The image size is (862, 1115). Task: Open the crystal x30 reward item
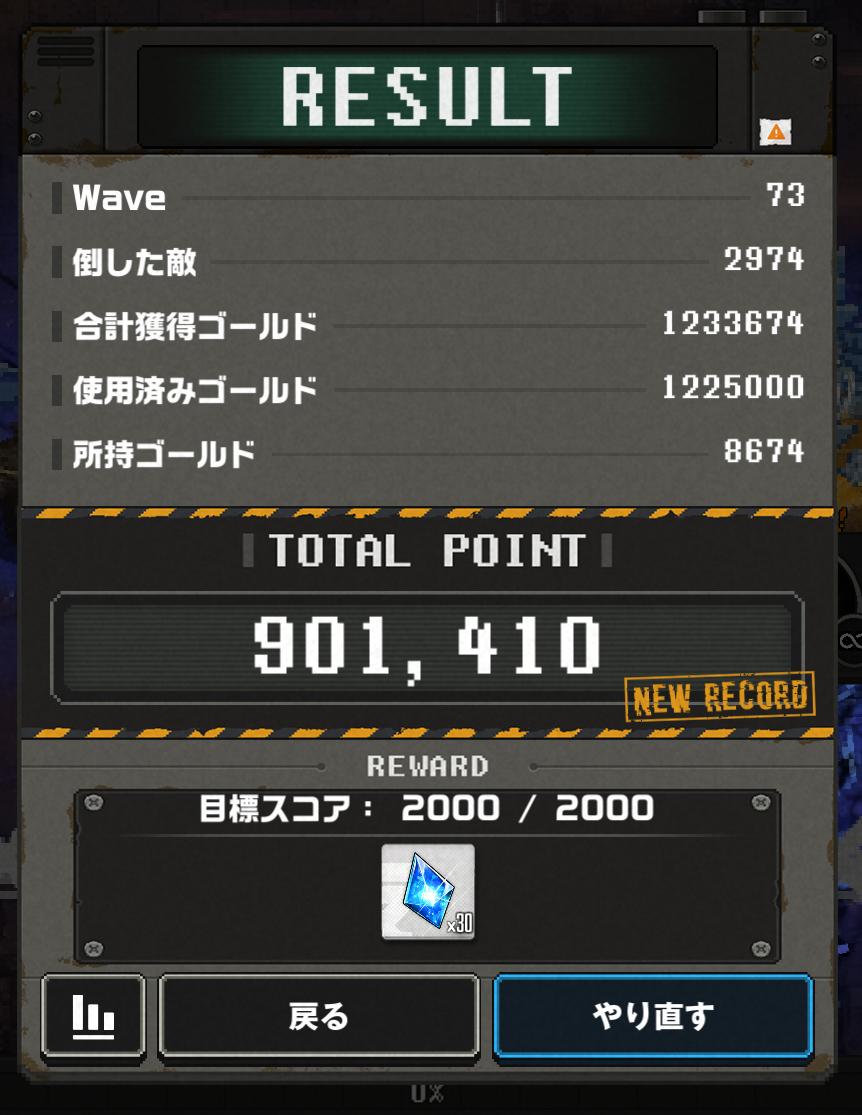(428, 892)
